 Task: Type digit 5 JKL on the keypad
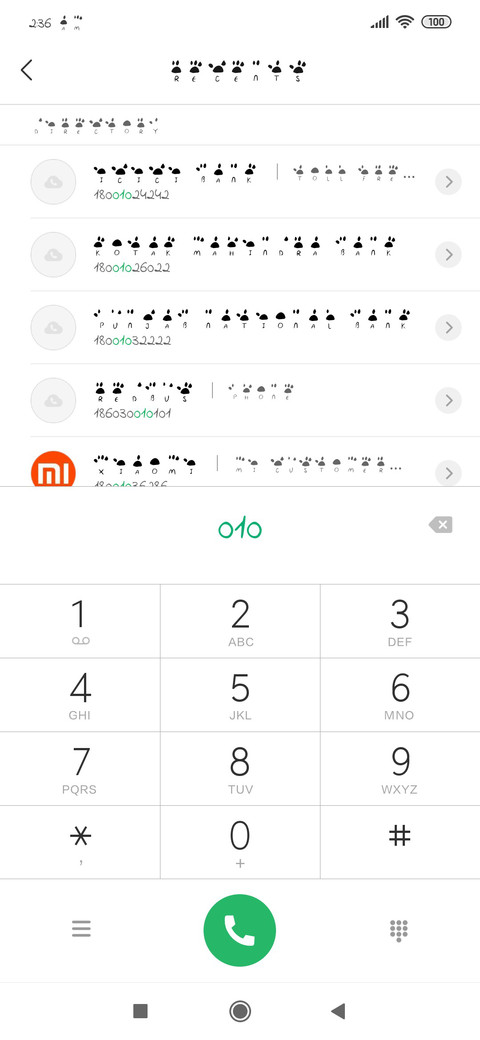[240, 695]
